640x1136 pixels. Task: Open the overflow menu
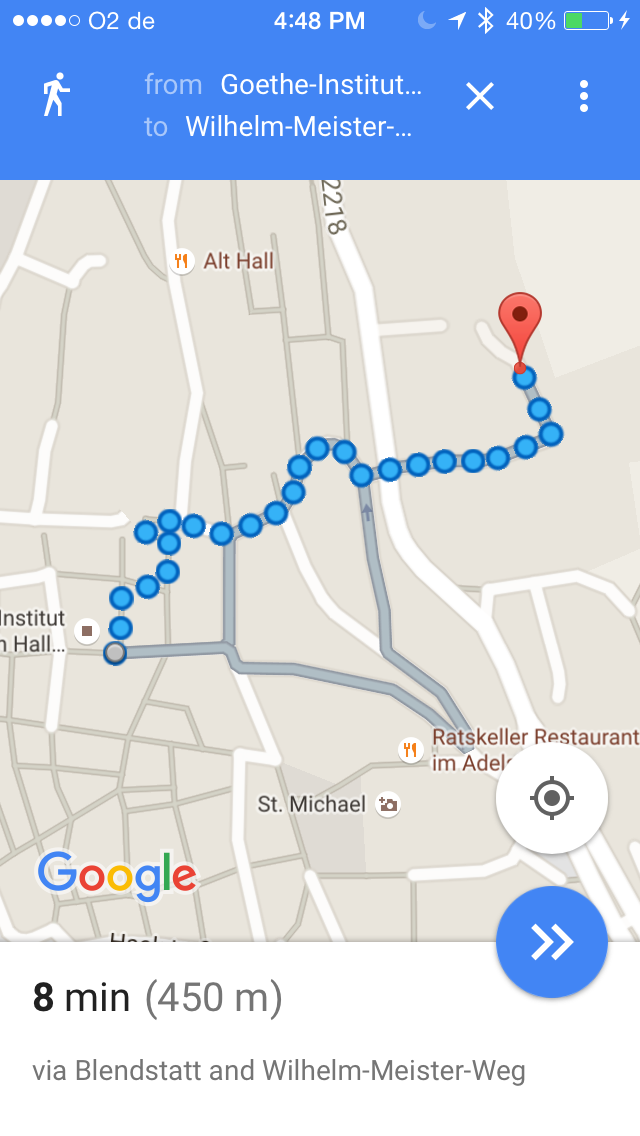coord(584,96)
